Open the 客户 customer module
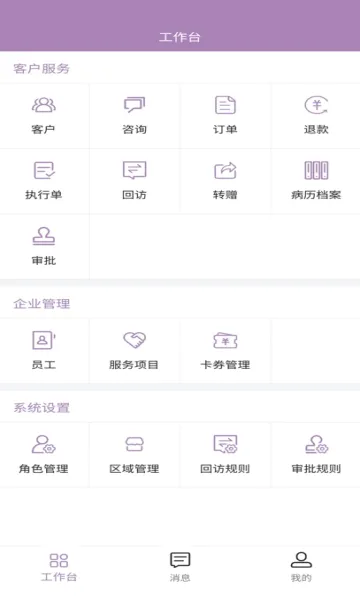 (x=44, y=116)
